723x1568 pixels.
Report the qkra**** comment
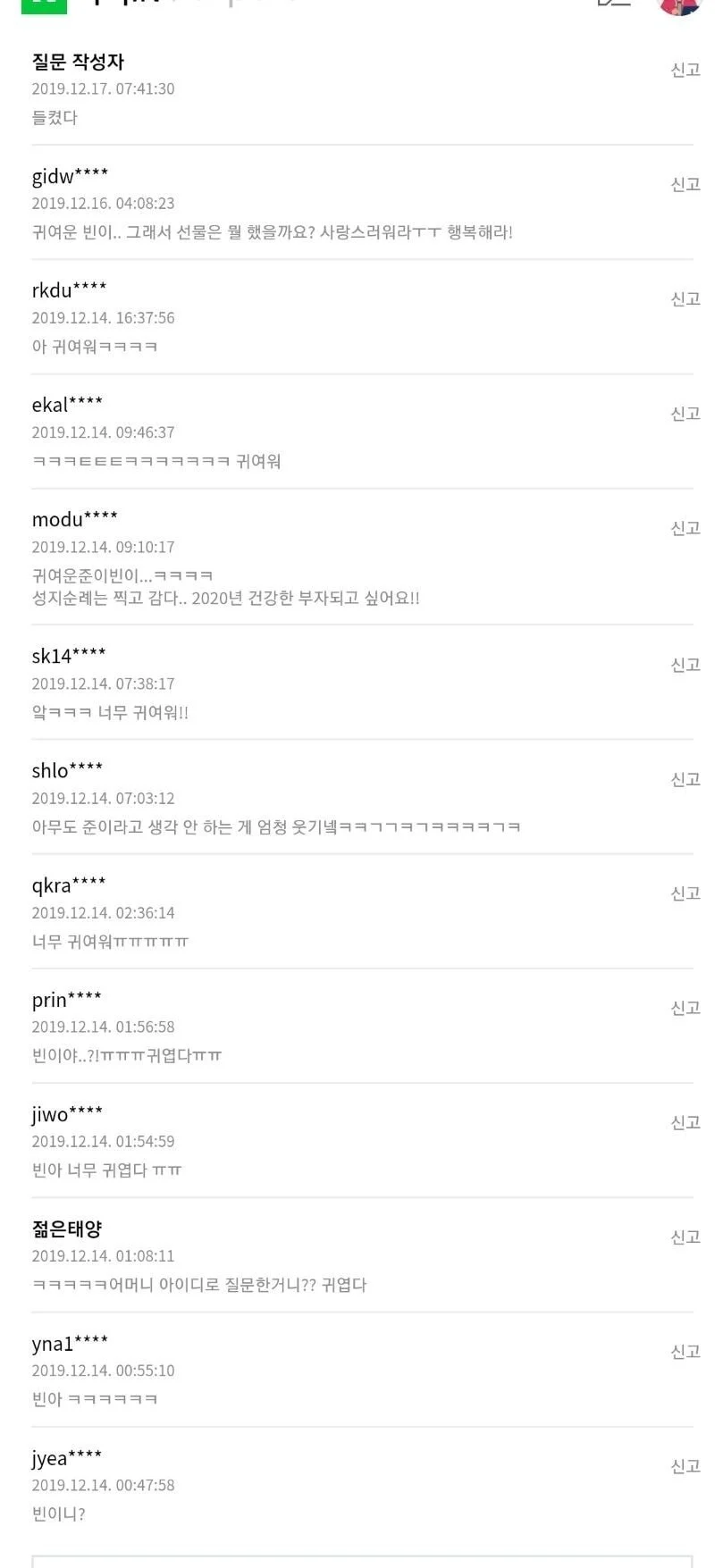point(685,893)
